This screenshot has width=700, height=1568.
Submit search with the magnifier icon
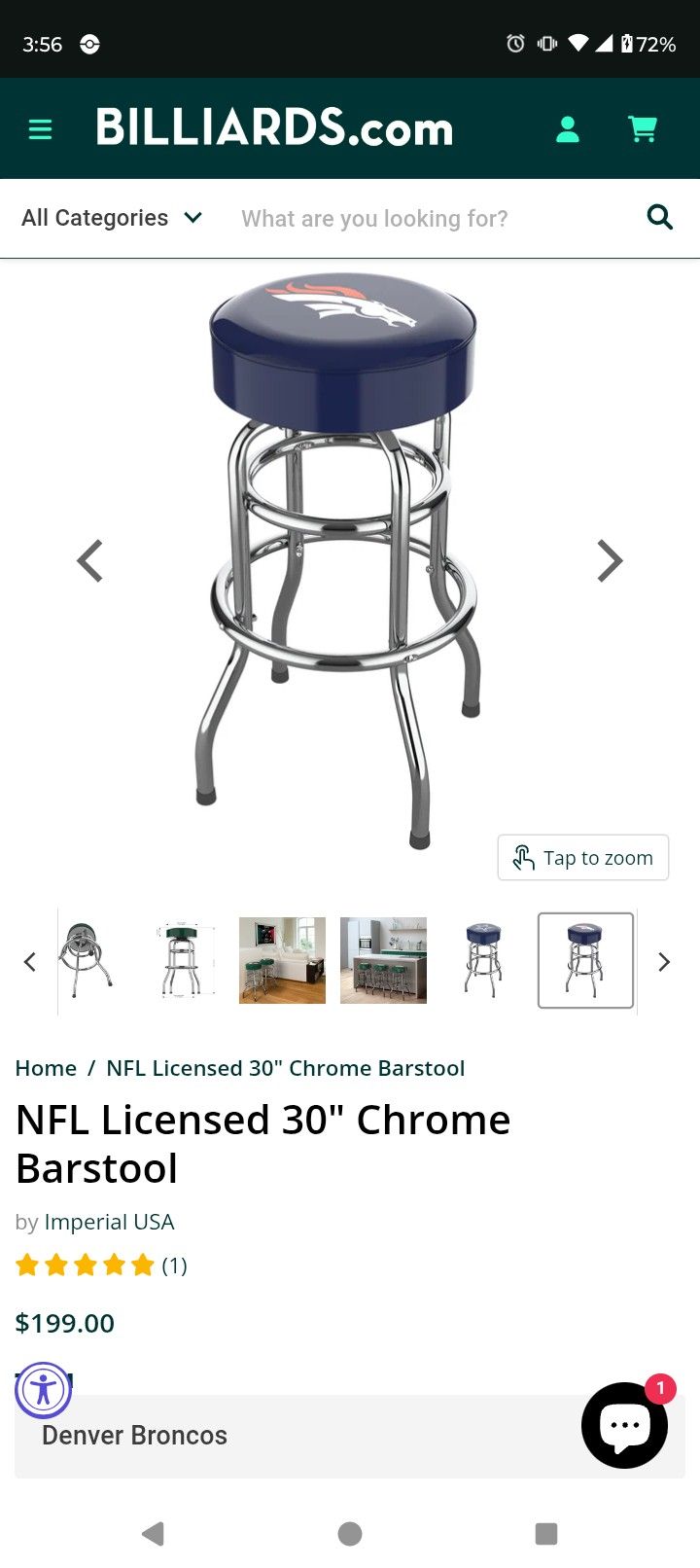coord(660,218)
